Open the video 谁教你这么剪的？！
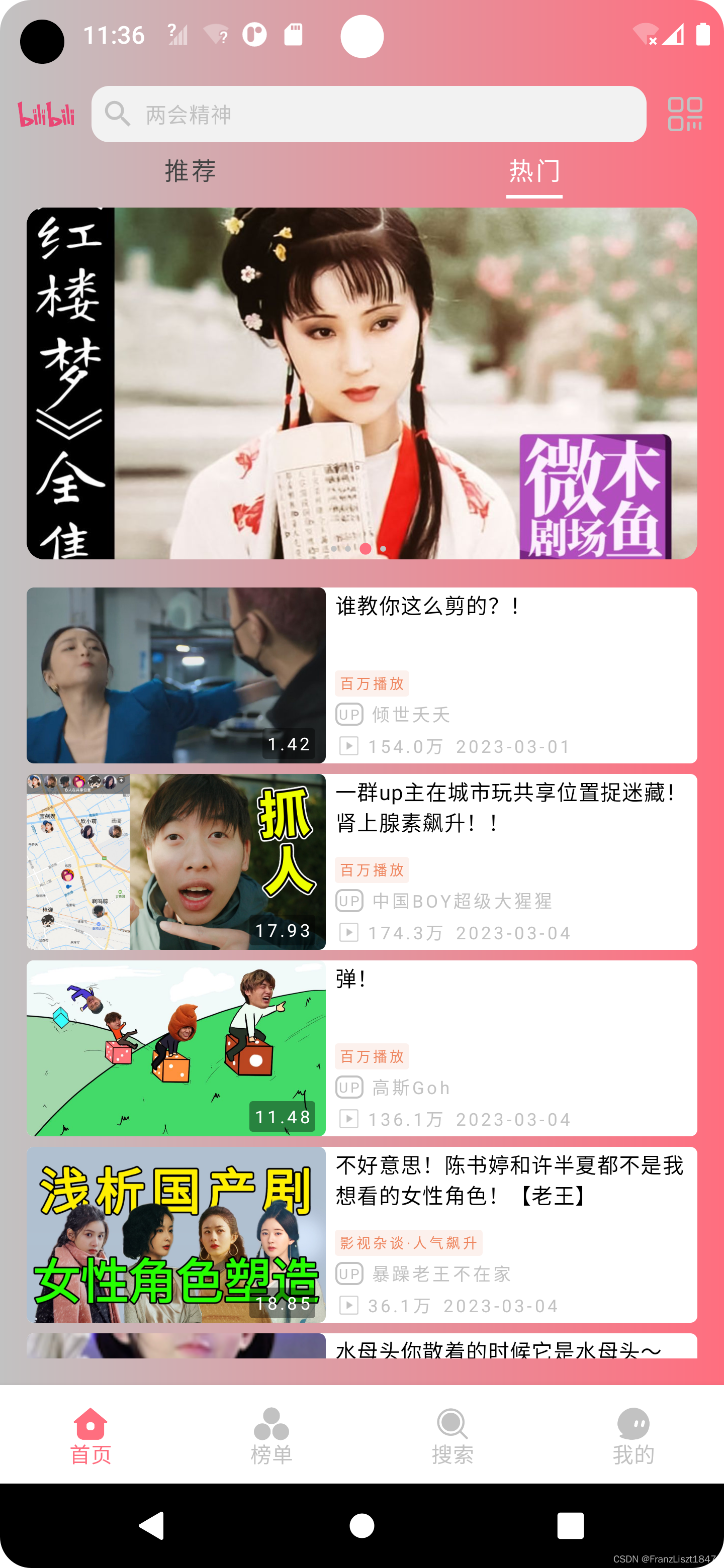The height and width of the screenshot is (1568, 724). [x=361, y=675]
